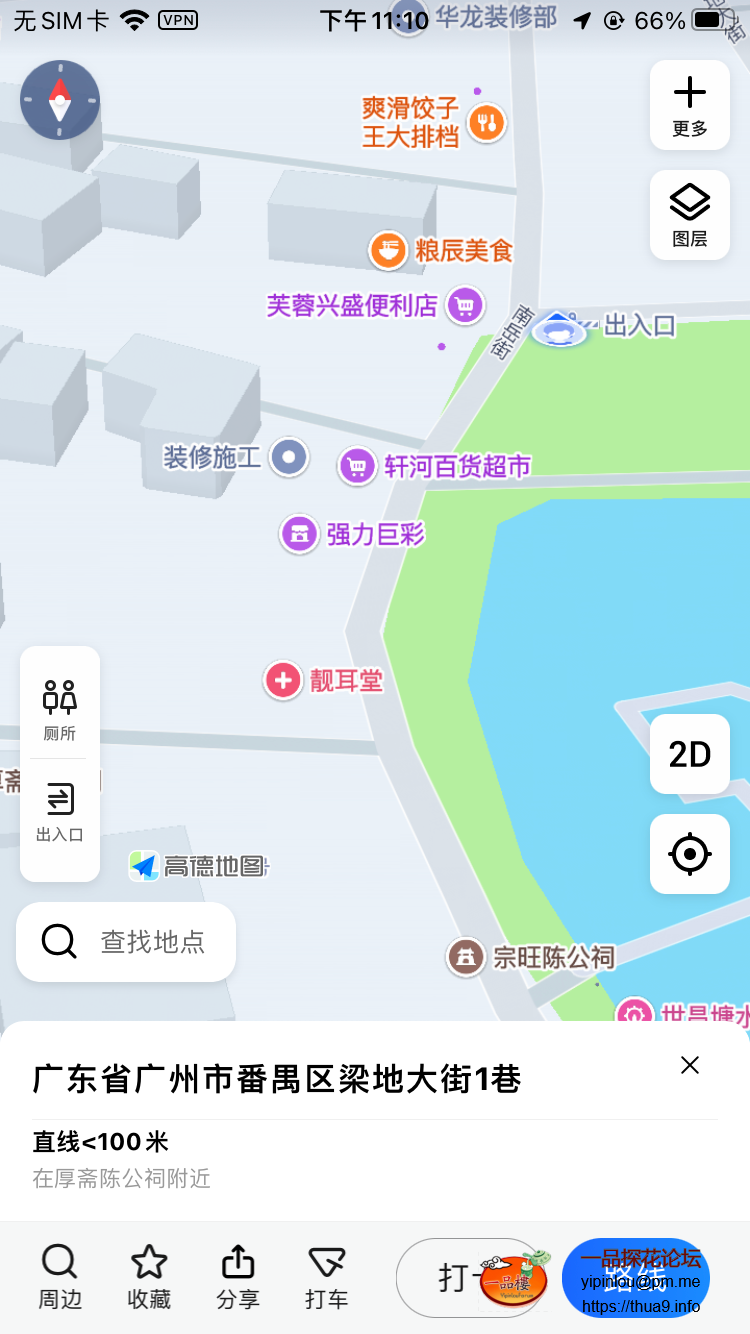Select the 靓耳堂 clinic marker
Screen dimensions: 750x1334
[x=283, y=681]
